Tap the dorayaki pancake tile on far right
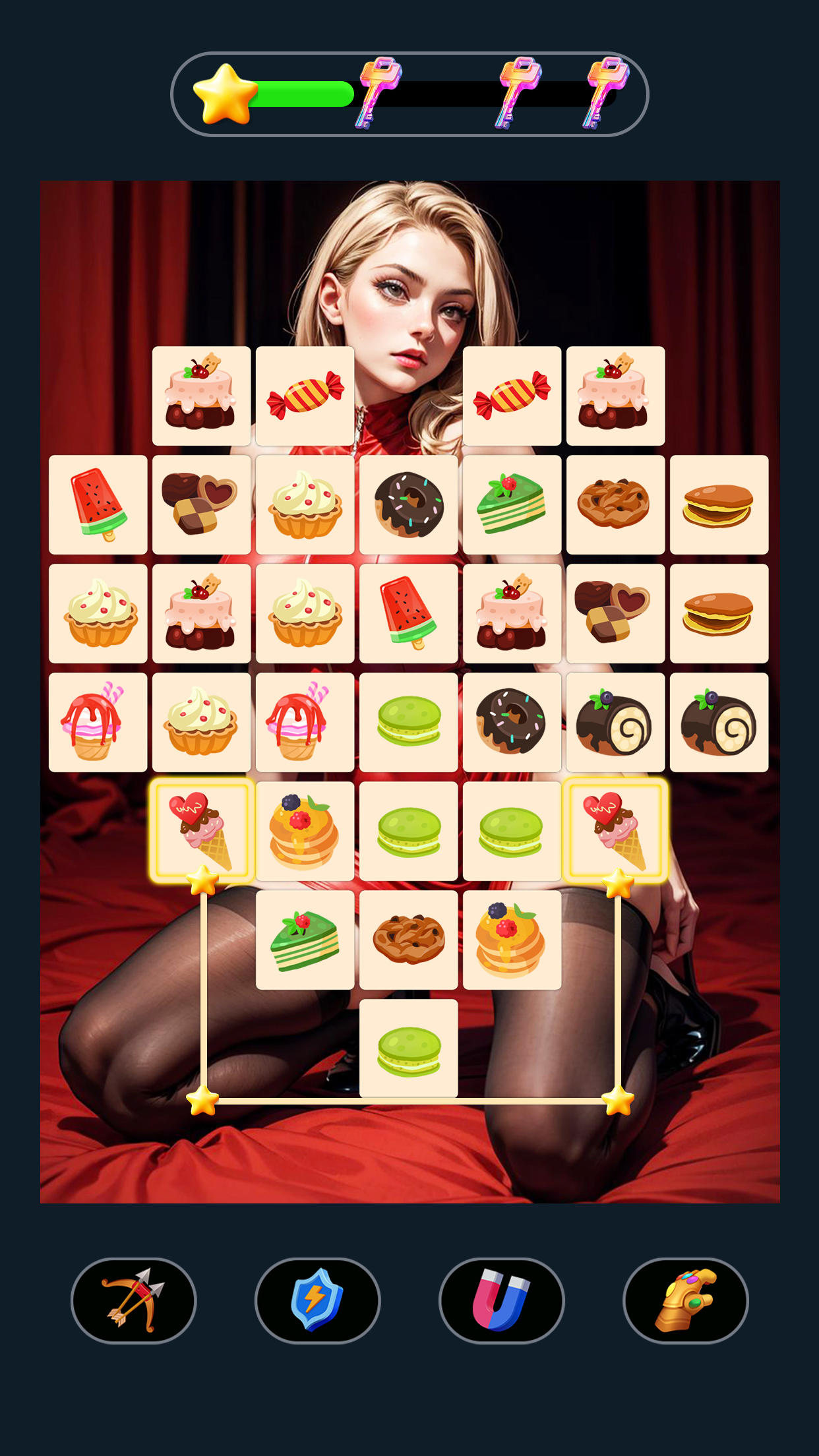Image resolution: width=819 pixels, height=1456 pixels. click(719, 504)
